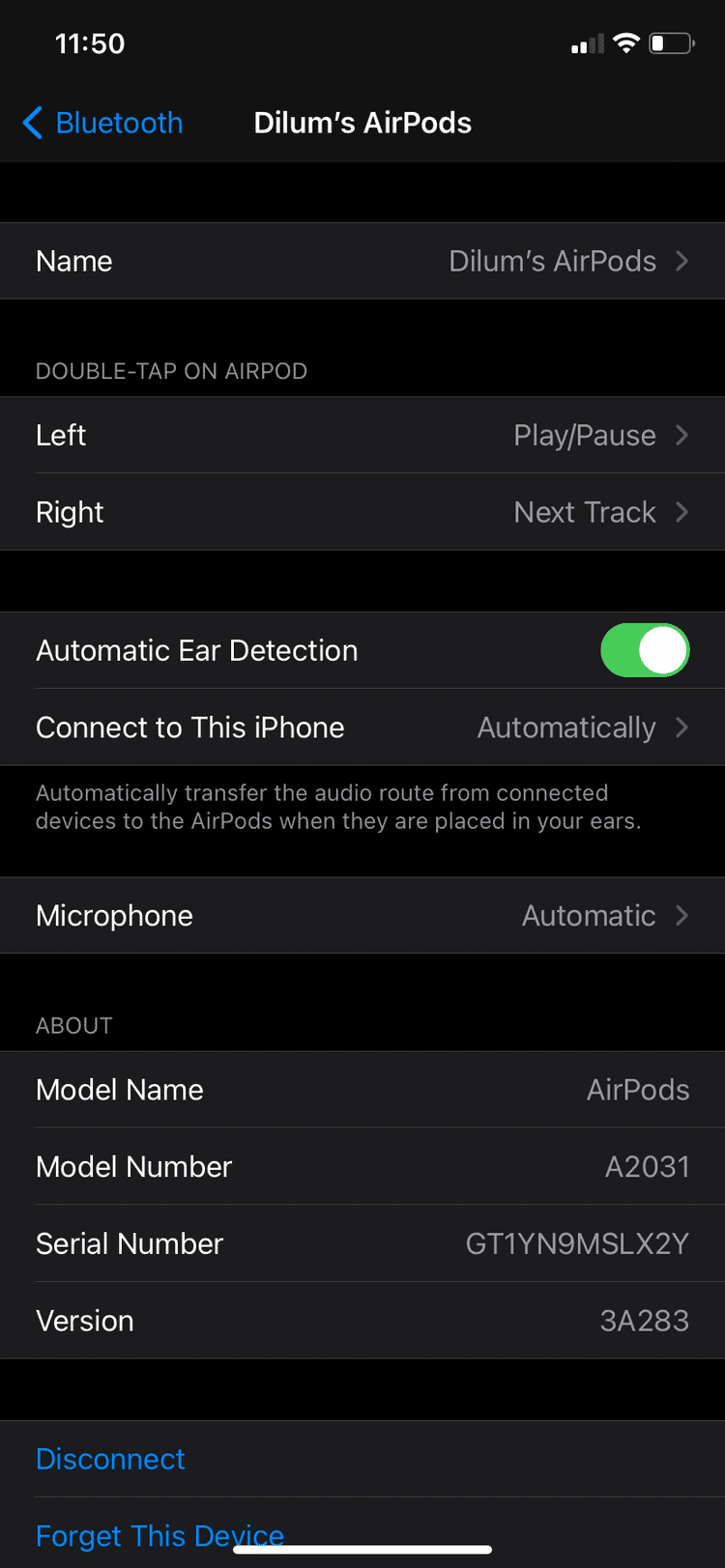Change the Right AirPod double-tap action
This screenshot has width=725, height=1568.
tap(362, 512)
